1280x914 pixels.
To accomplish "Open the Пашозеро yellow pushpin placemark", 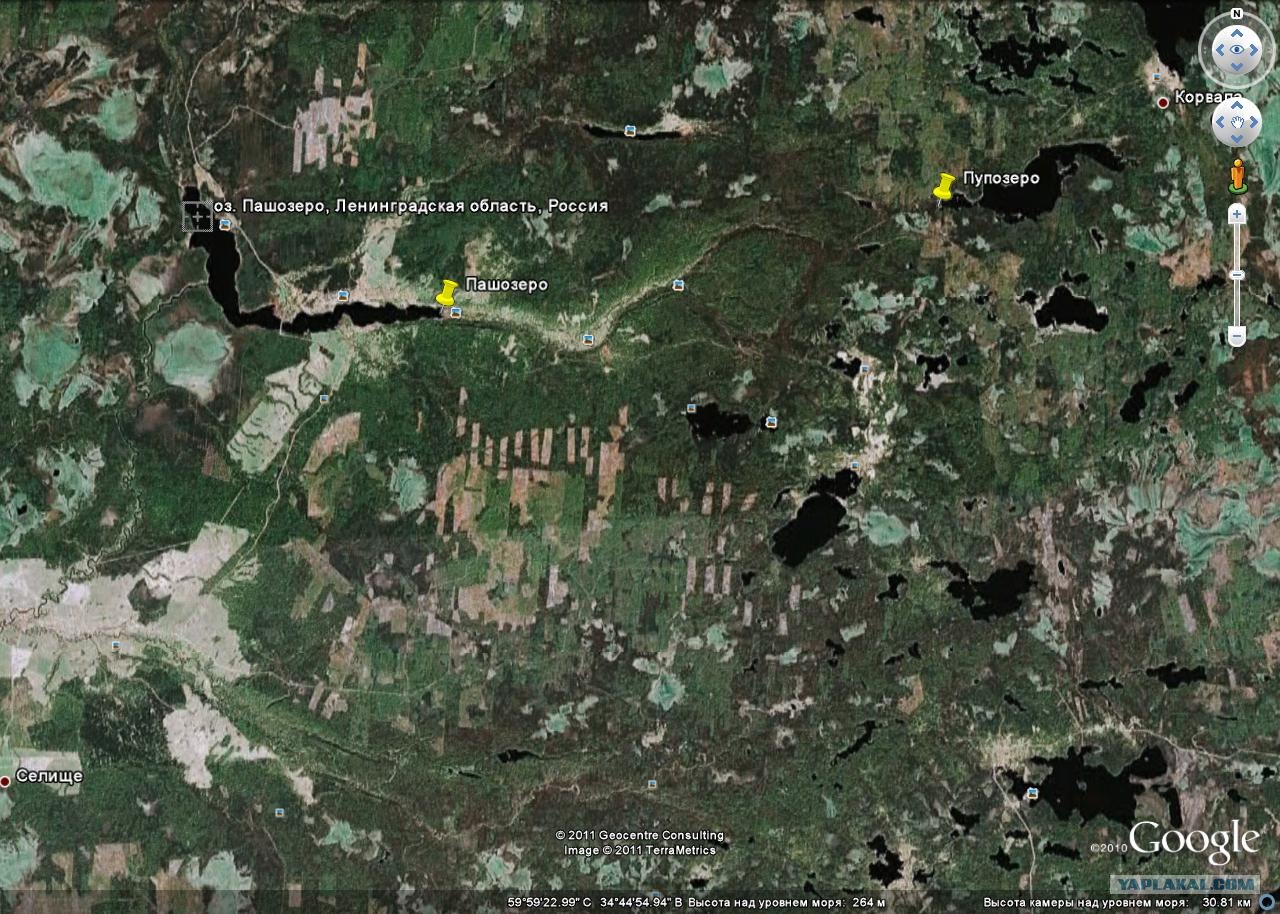I will point(447,292).
